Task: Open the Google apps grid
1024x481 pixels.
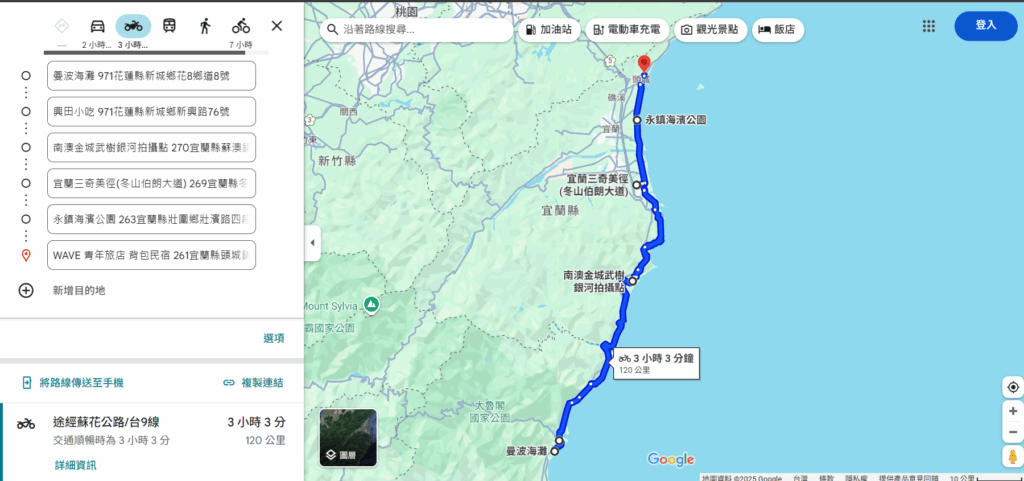Action: [x=929, y=26]
